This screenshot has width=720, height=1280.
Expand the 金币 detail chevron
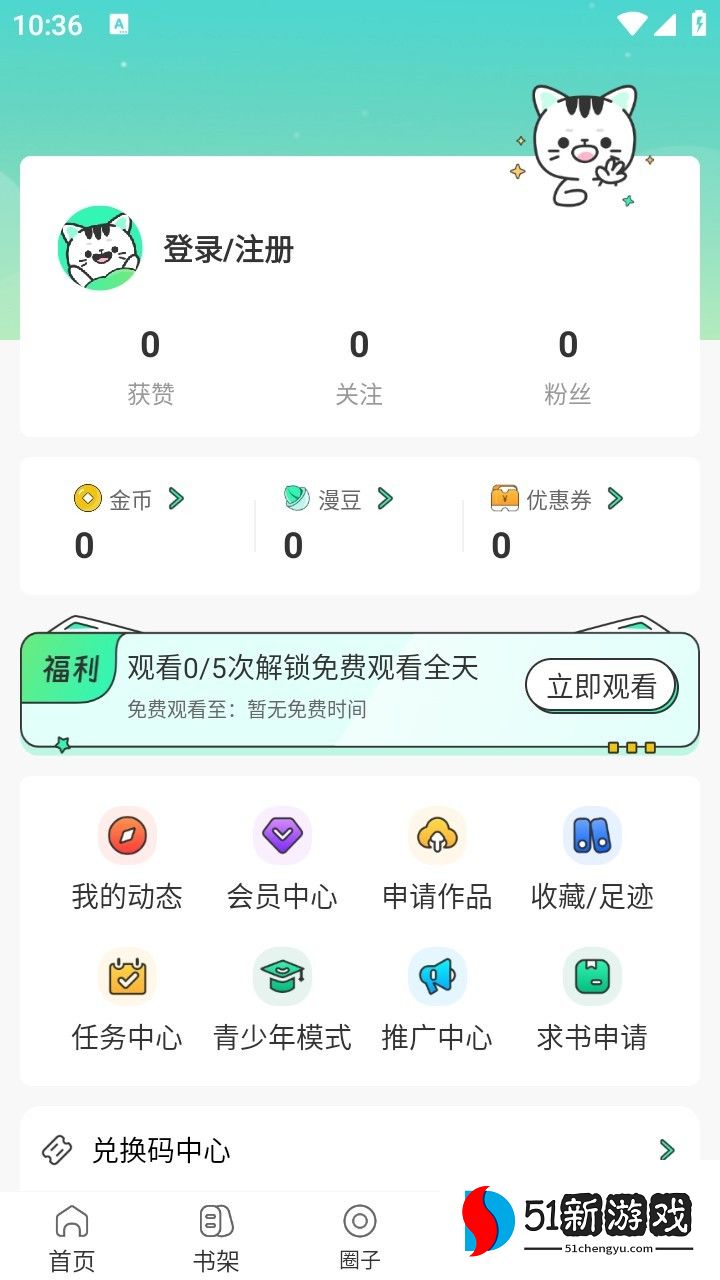176,498
